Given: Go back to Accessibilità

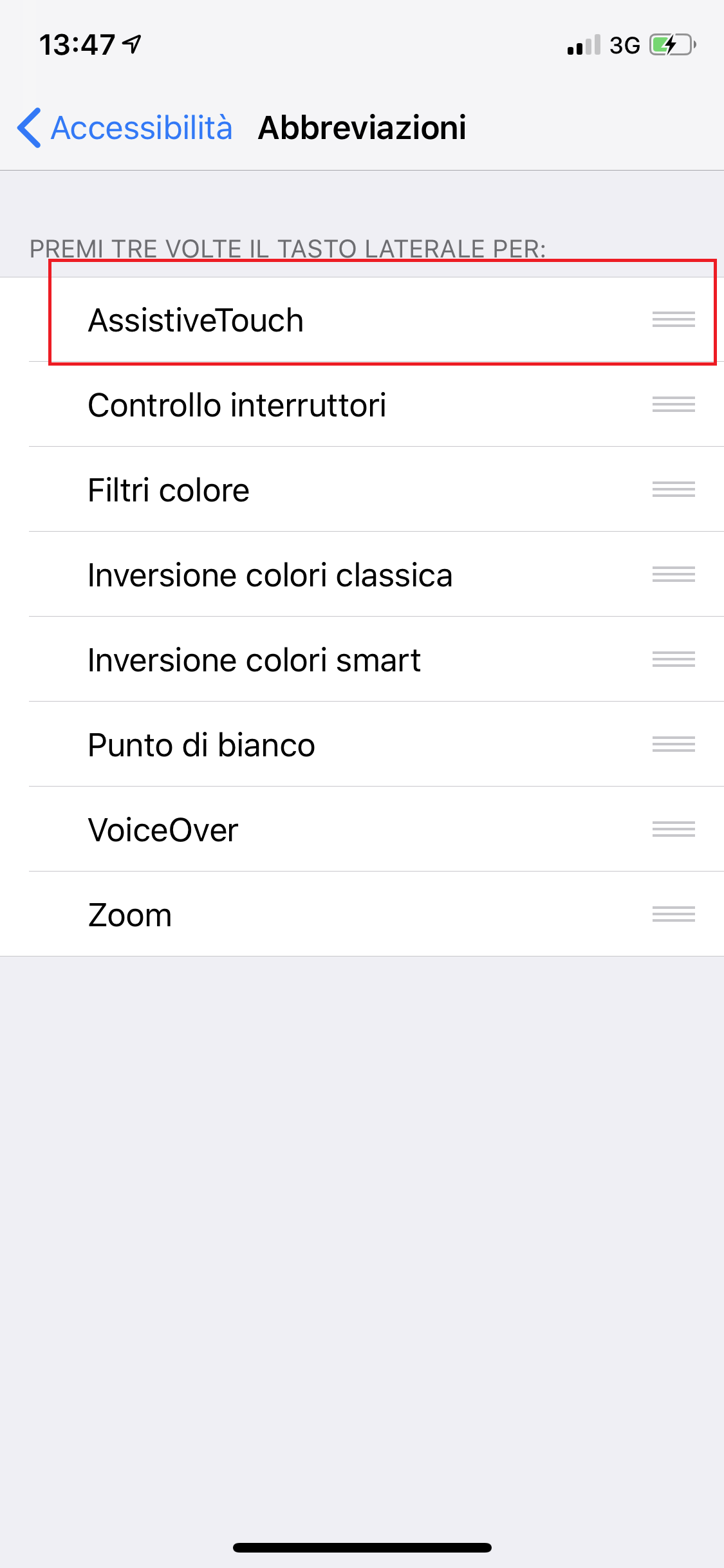Looking at the screenshot, I should [x=125, y=127].
